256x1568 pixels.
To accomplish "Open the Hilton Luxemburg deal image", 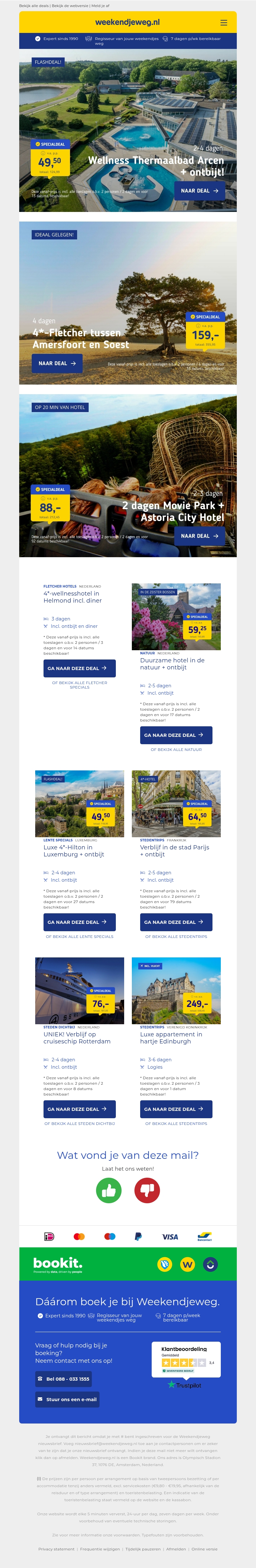I will (79, 803).
